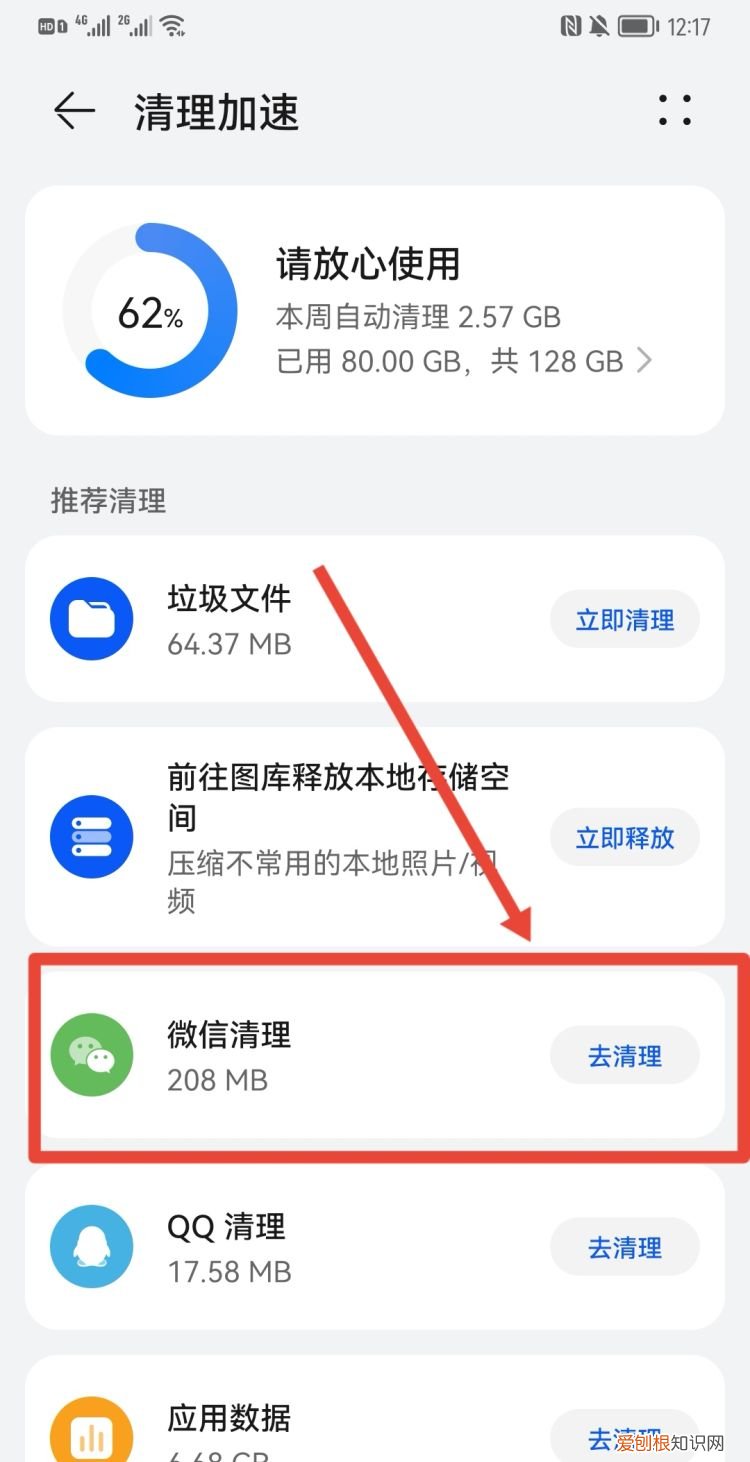Screen dimensions: 750x1462
Task: Tap the 微信清理 WeChat icon
Action: [91, 1055]
